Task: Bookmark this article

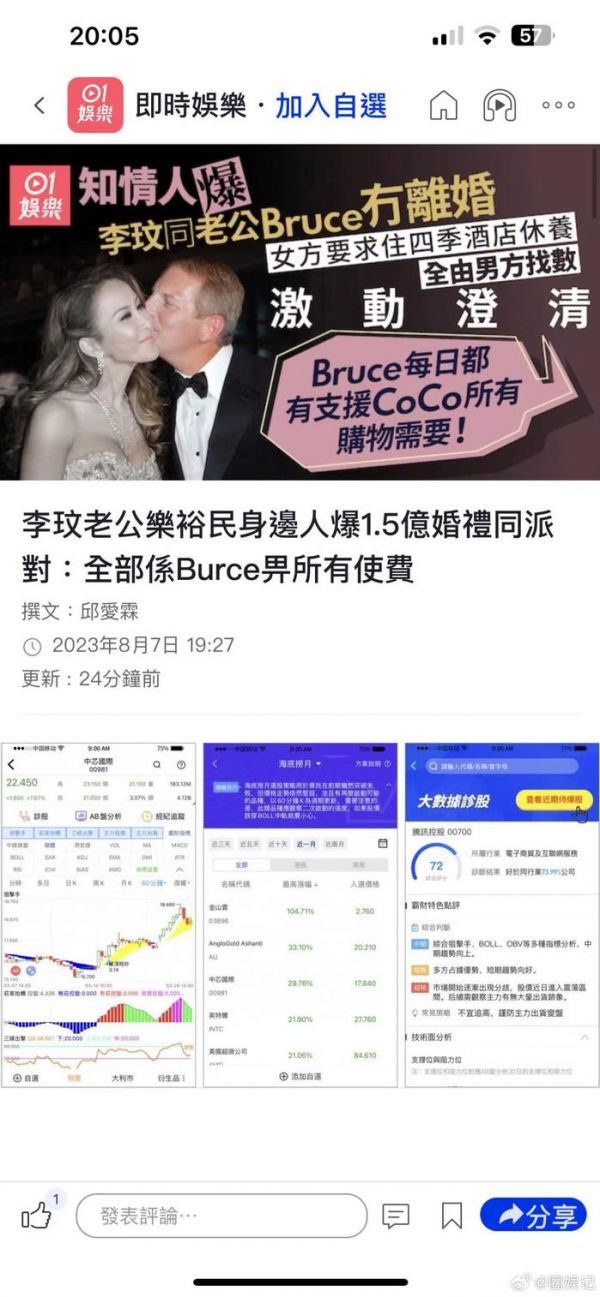Action: tap(451, 1216)
